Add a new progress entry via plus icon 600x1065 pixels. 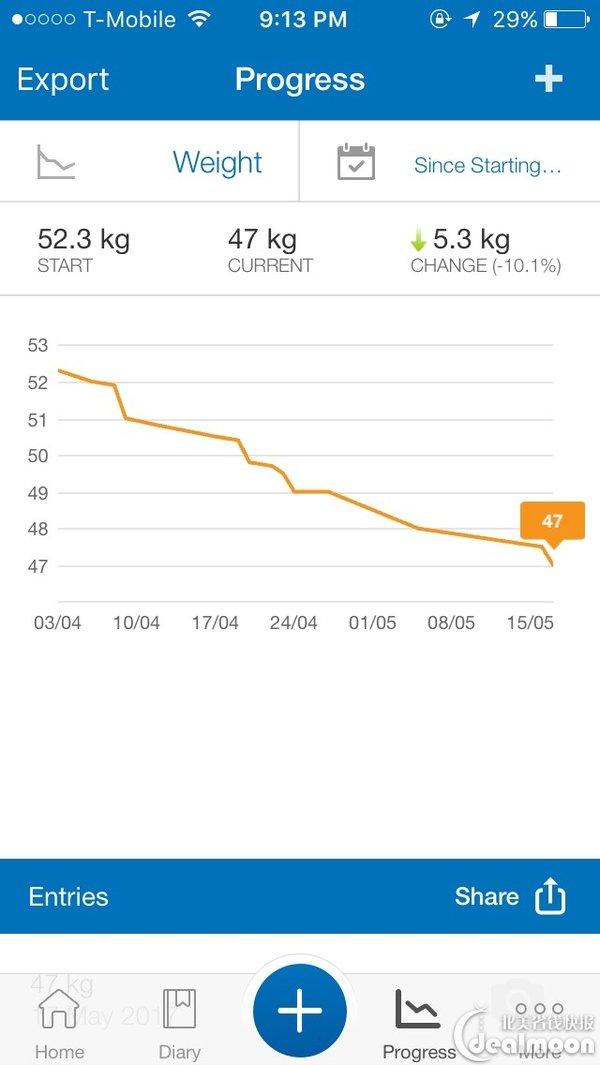click(548, 80)
